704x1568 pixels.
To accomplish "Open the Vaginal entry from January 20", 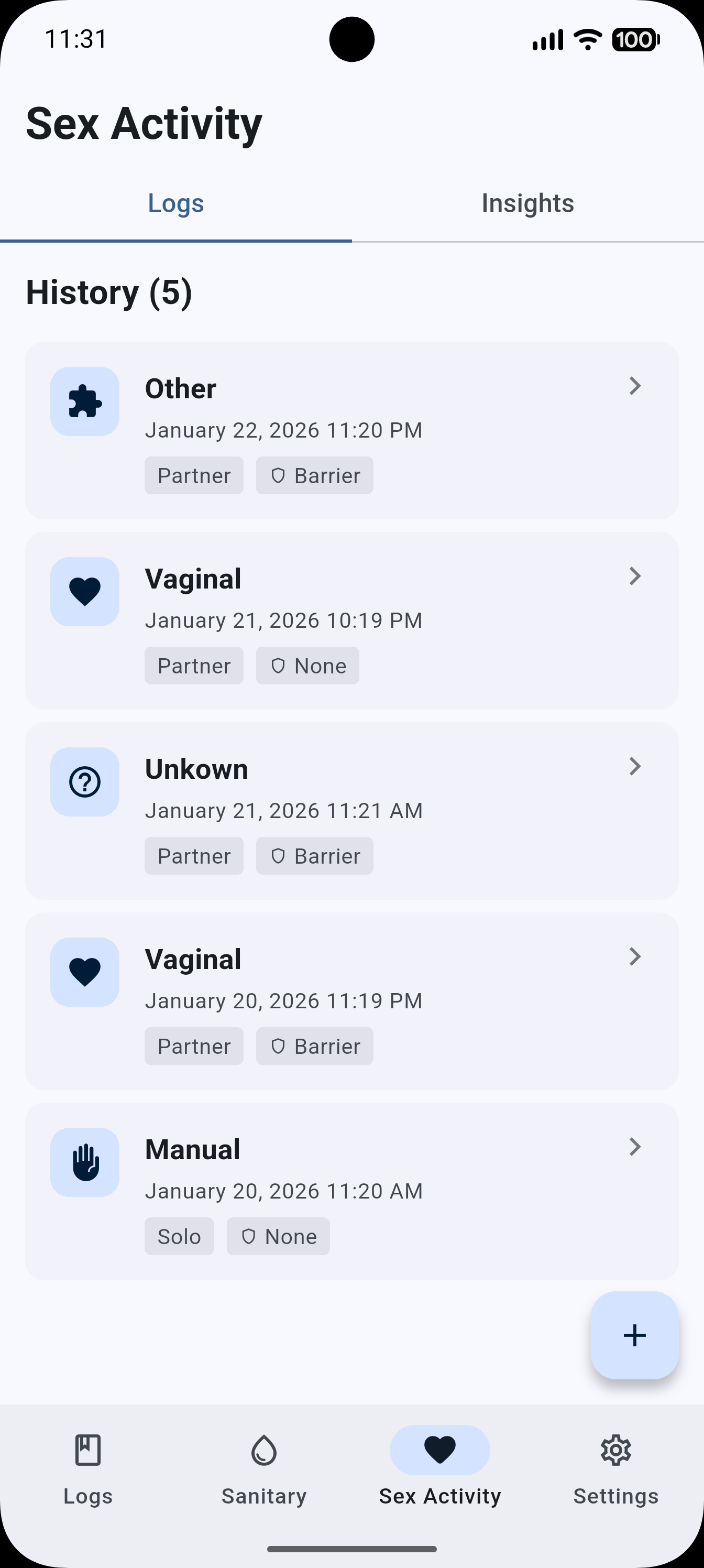I will click(635, 957).
